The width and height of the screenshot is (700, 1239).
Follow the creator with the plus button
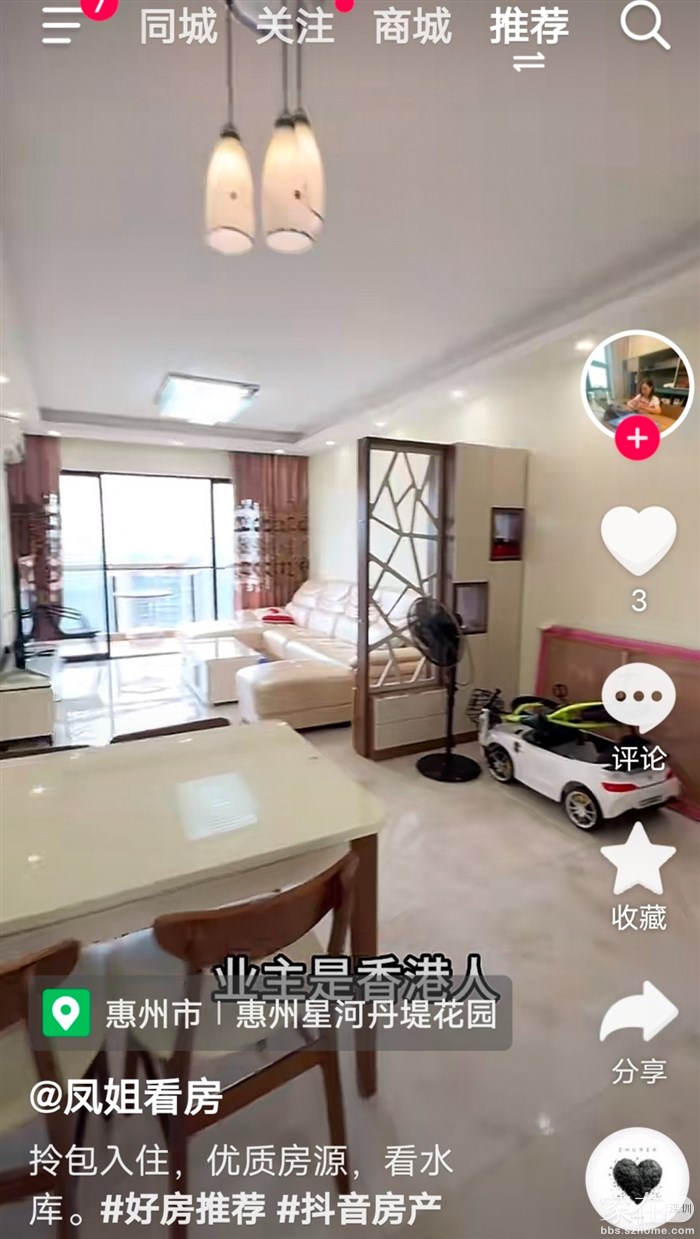point(637,437)
